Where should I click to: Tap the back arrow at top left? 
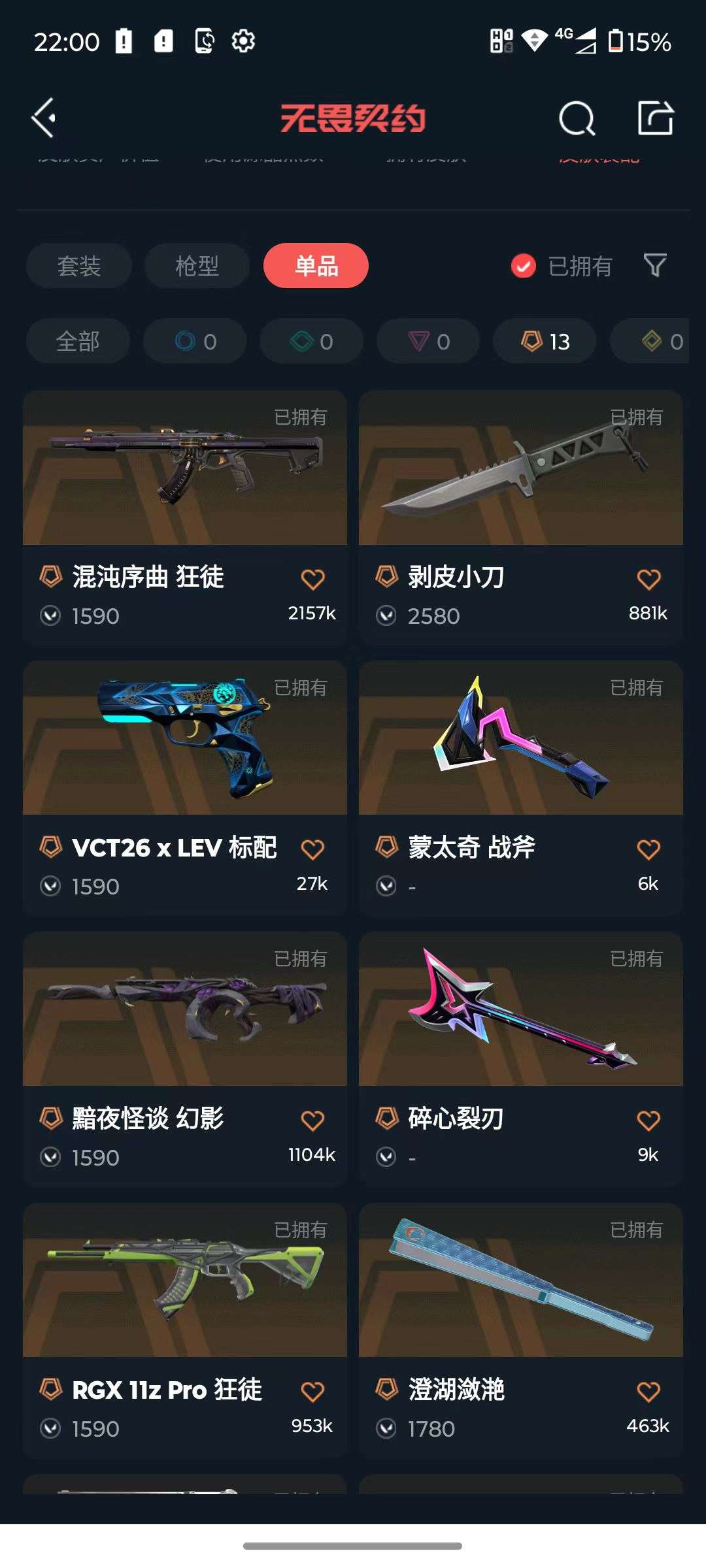pos(43,118)
